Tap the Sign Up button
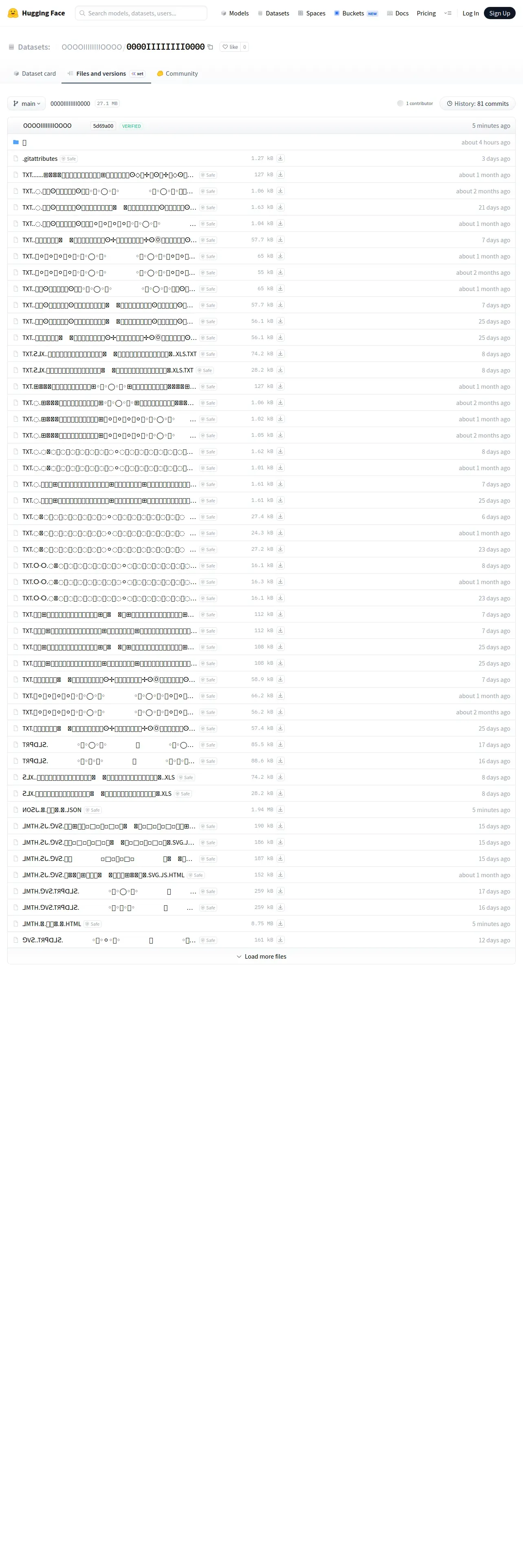 click(500, 13)
